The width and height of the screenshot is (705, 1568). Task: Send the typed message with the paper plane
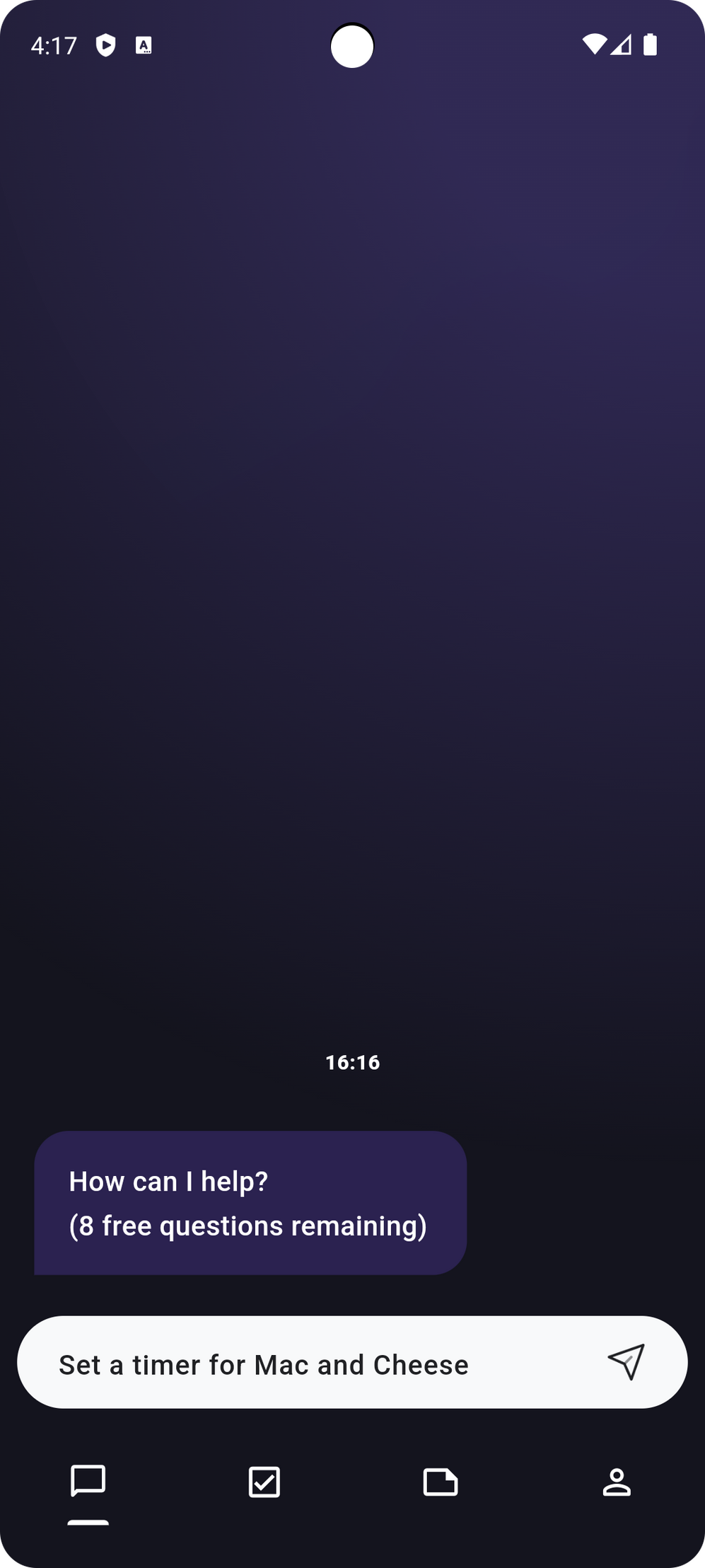(x=626, y=1361)
